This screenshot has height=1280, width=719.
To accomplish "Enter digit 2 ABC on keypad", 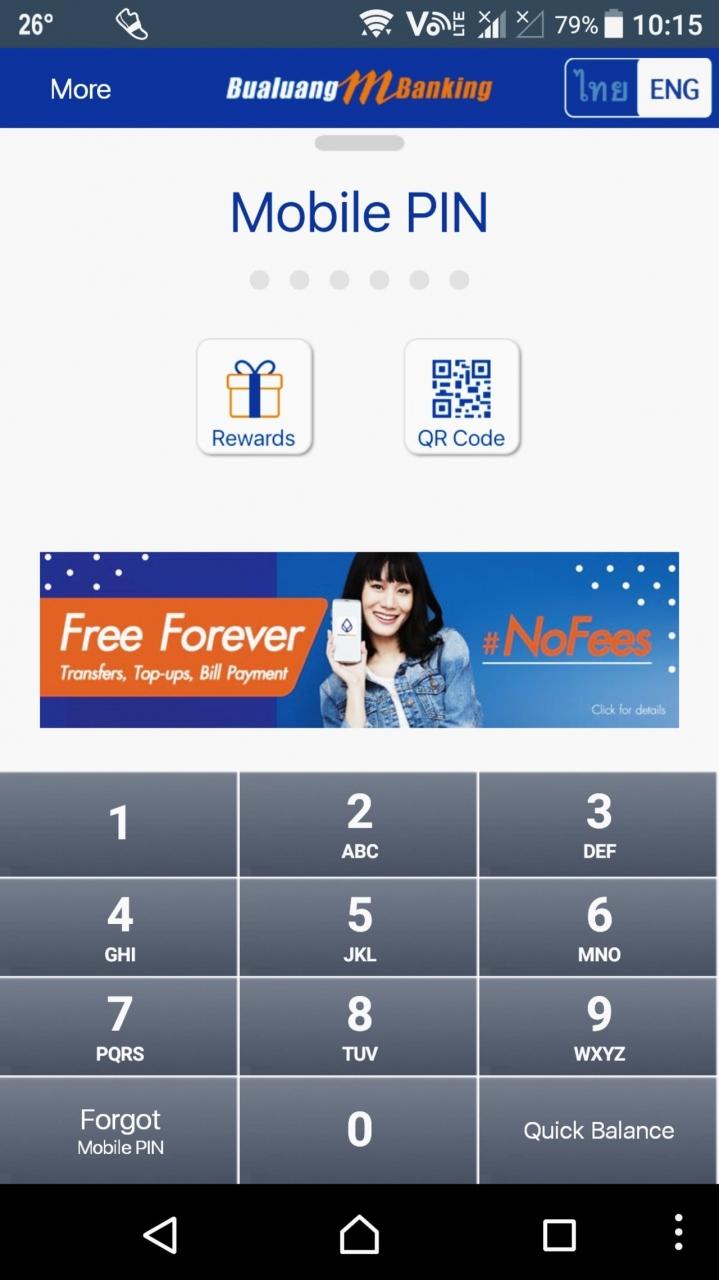I will click(359, 824).
